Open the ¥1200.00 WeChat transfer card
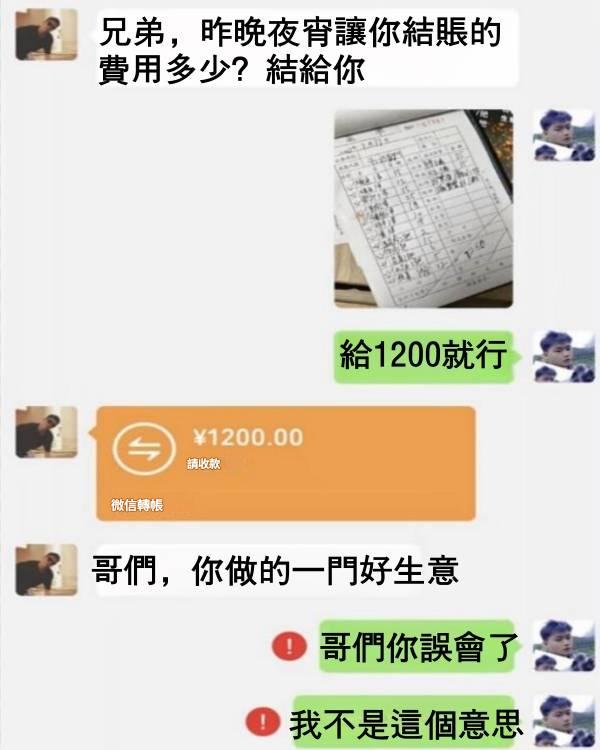600x750 pixels. (285, 463)
